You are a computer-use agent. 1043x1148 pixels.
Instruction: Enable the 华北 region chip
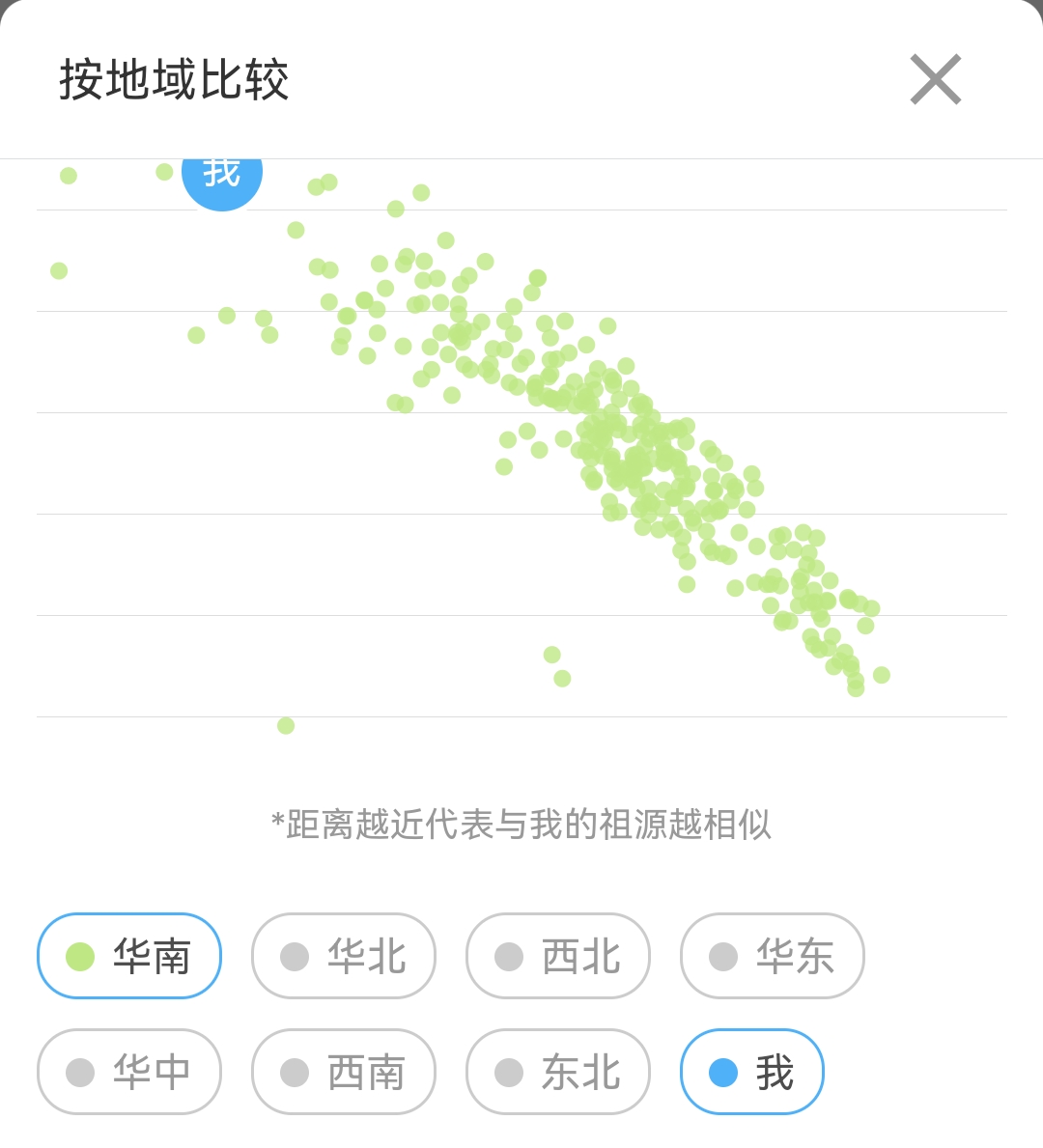click(344, 956)
